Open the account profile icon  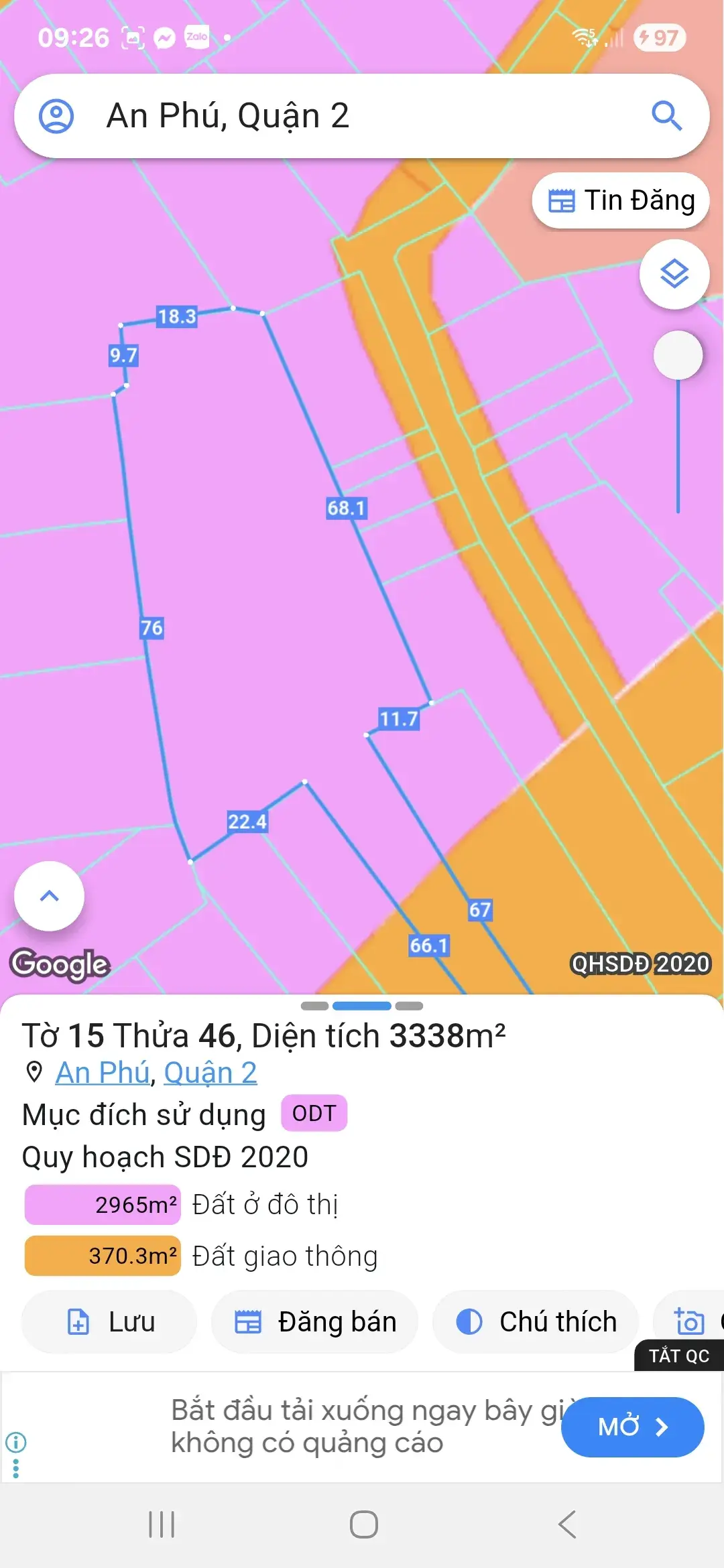pos(56,116)
